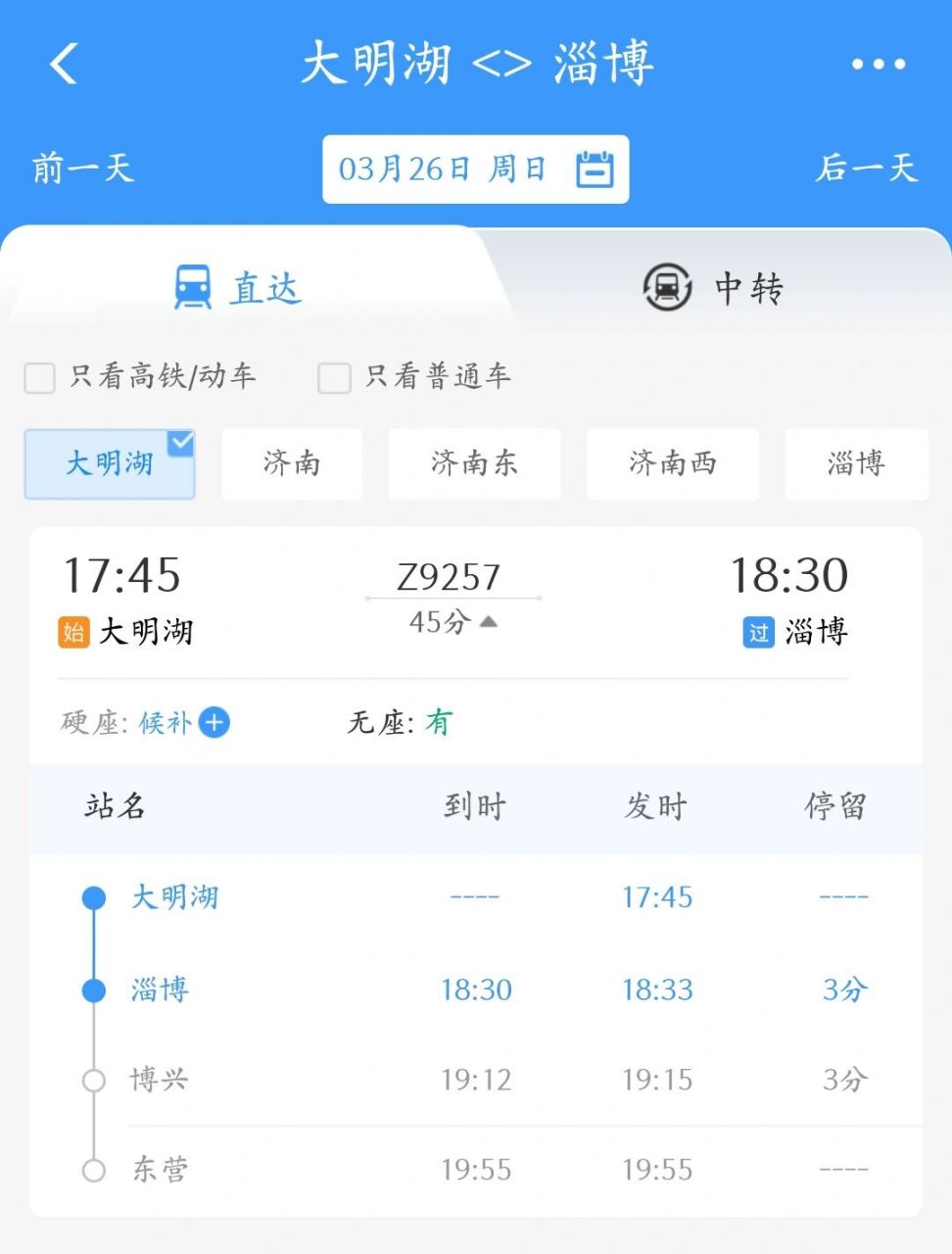The image size is (952, 1254).
Task: Click the back arrow icon
Action: [65, 63]
